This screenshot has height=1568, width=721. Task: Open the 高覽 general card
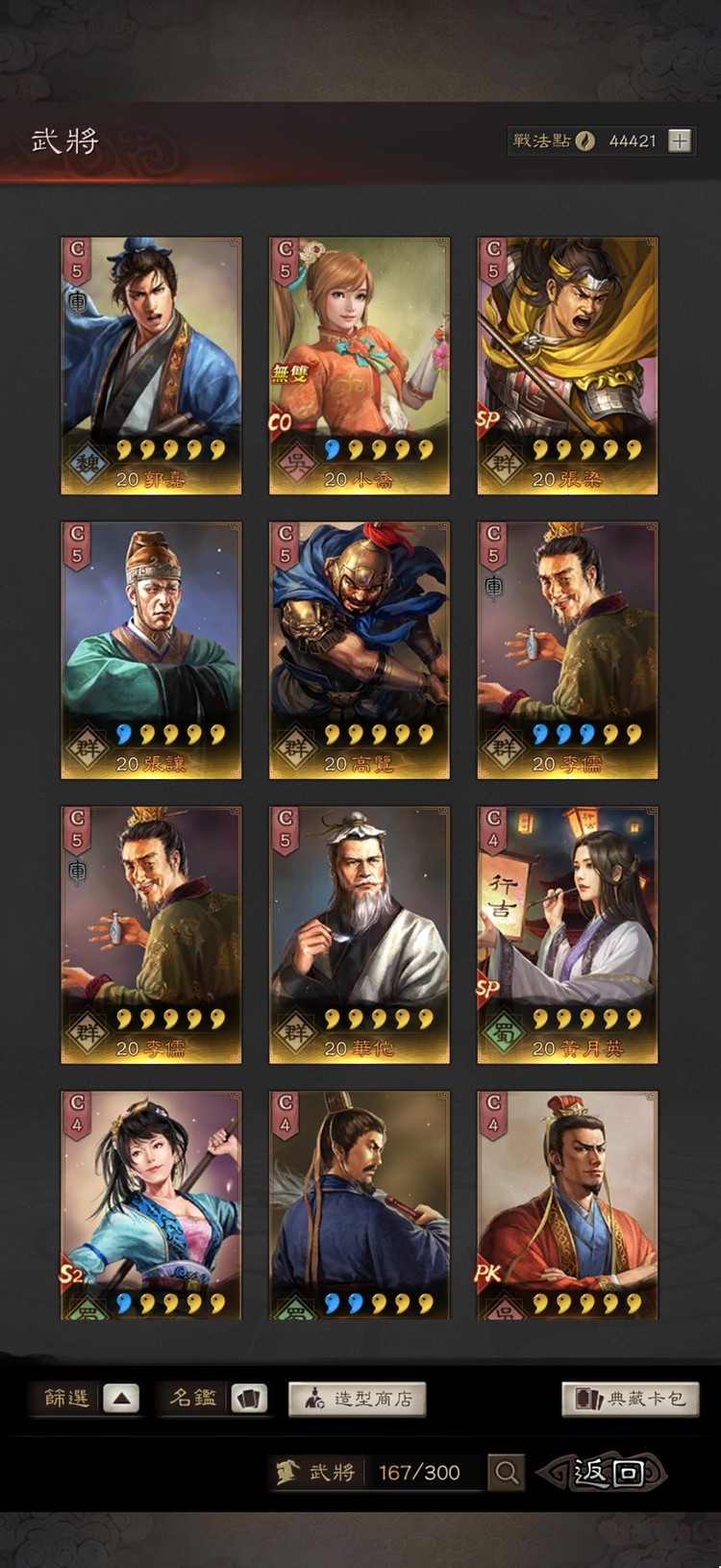(x=360, y=650)
